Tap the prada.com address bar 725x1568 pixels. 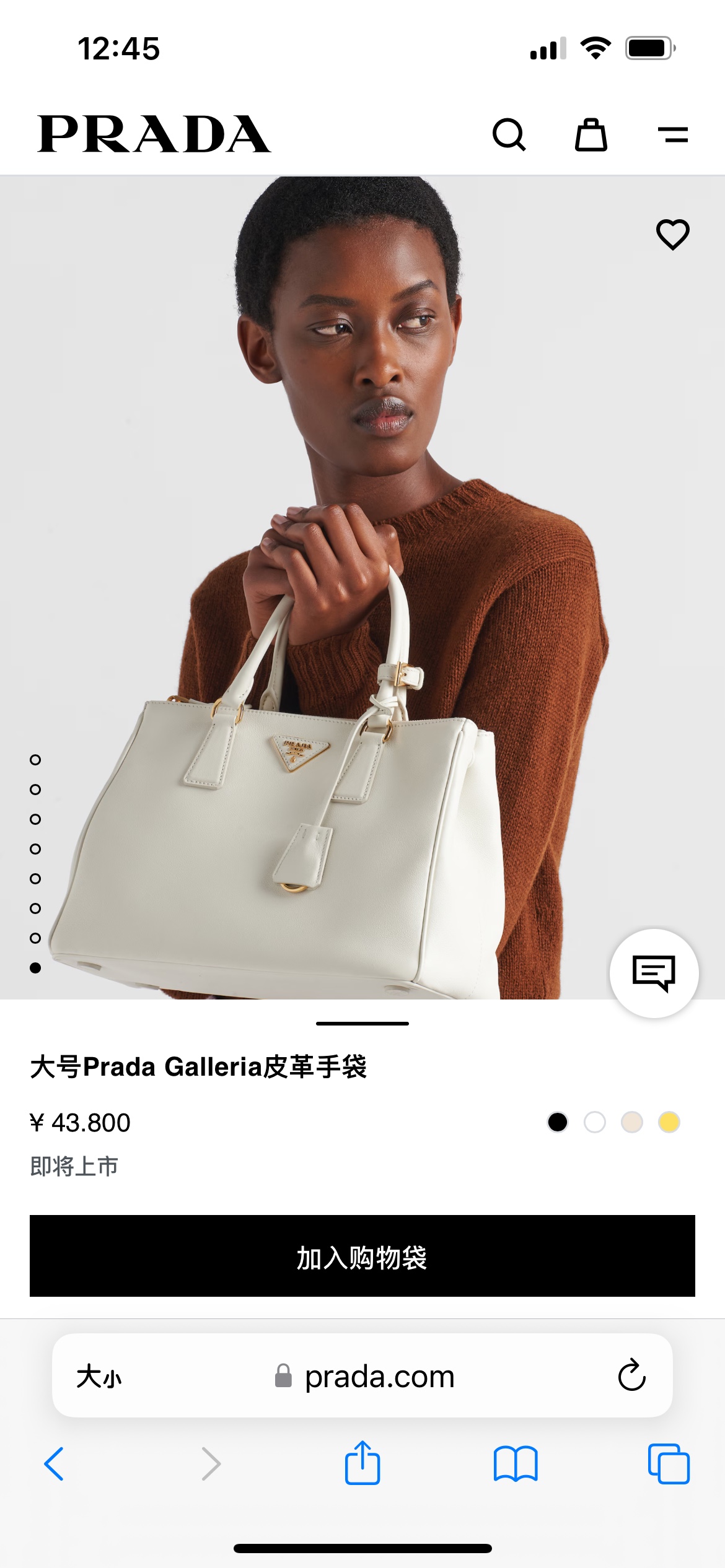(364, 1376)
